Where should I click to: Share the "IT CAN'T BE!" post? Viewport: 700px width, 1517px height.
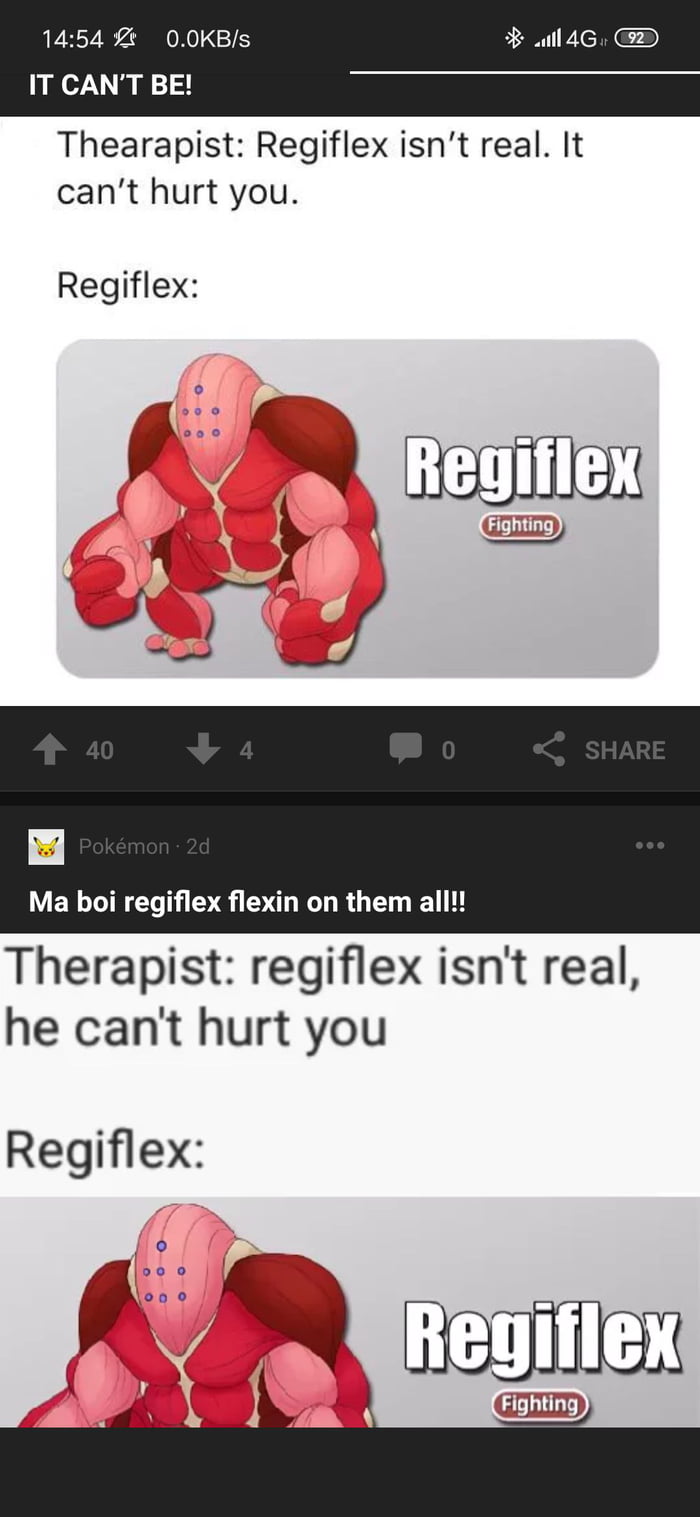(599, 749)
